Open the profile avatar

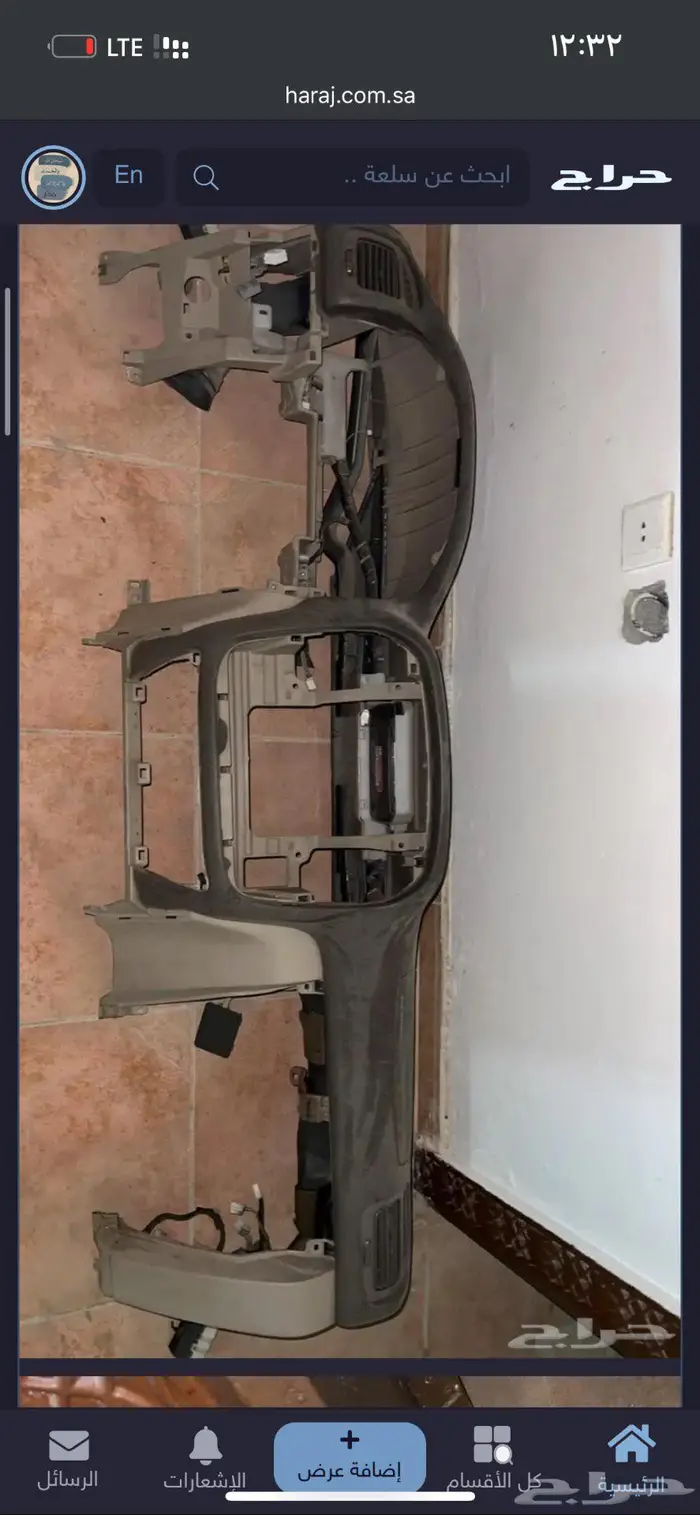(53, 178)
